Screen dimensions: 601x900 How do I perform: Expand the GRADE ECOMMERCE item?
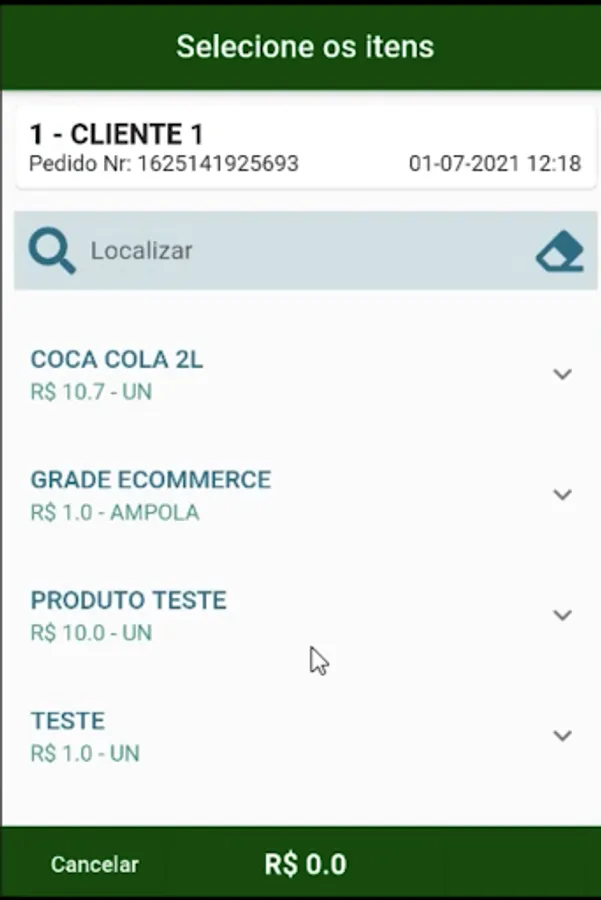(562, 495)
